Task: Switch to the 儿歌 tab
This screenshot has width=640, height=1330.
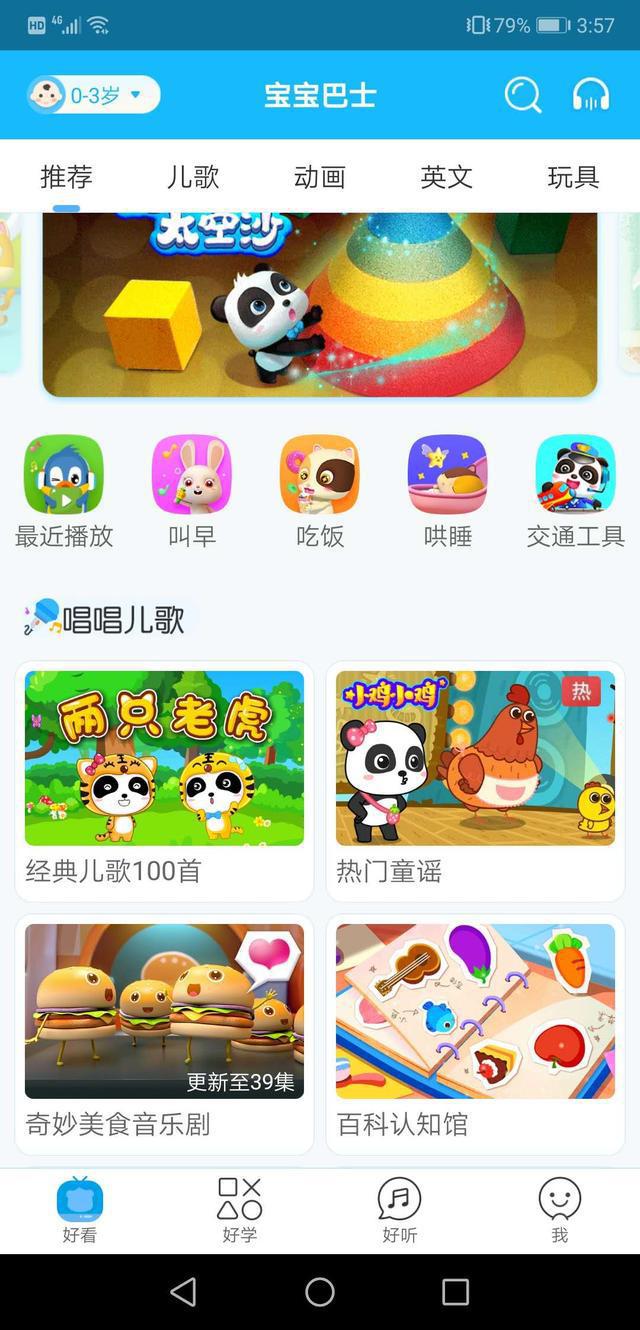Action: (x=193, y=177)
